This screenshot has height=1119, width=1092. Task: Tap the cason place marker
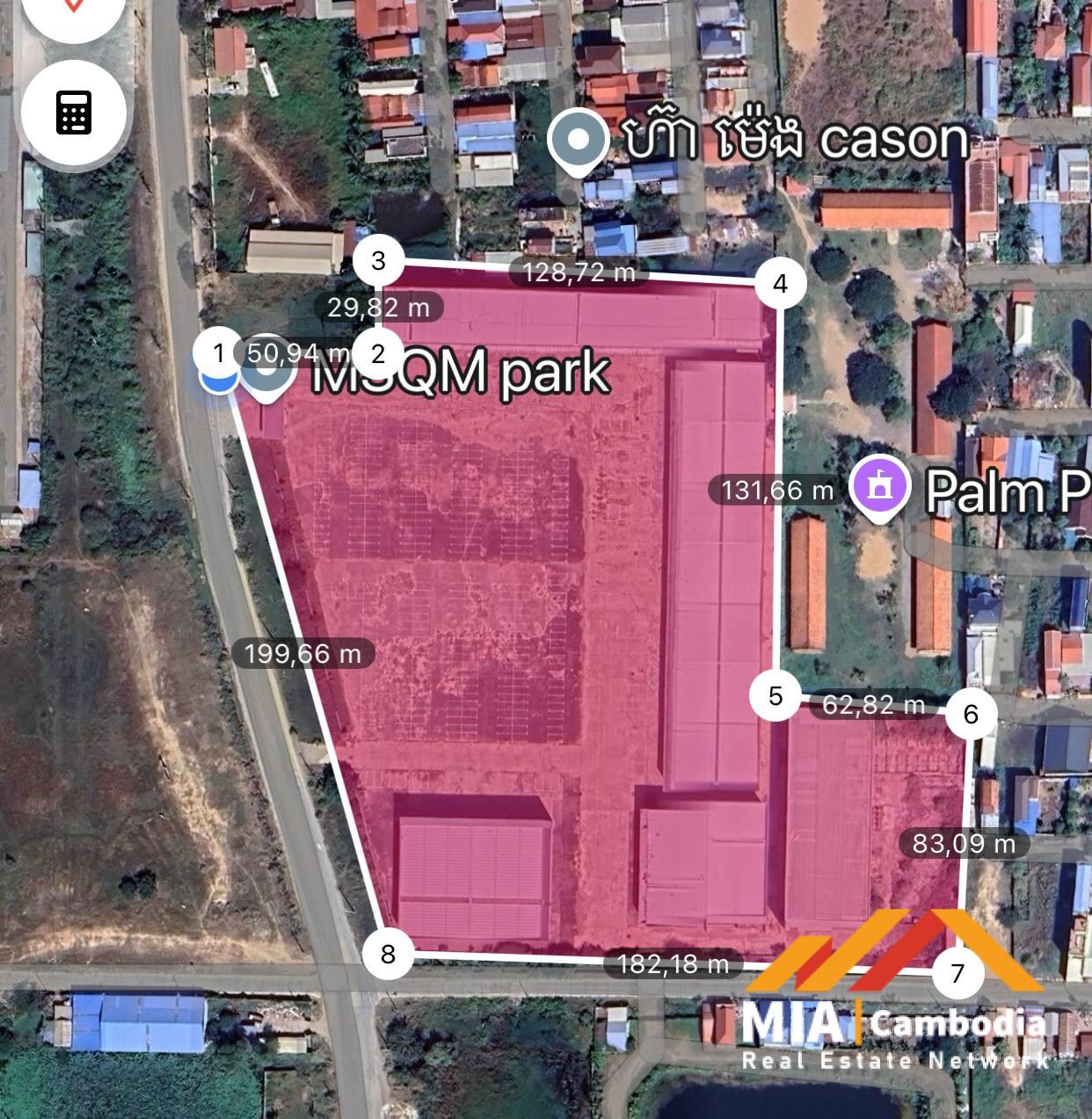pyautogui.click(x=579, y=140)
